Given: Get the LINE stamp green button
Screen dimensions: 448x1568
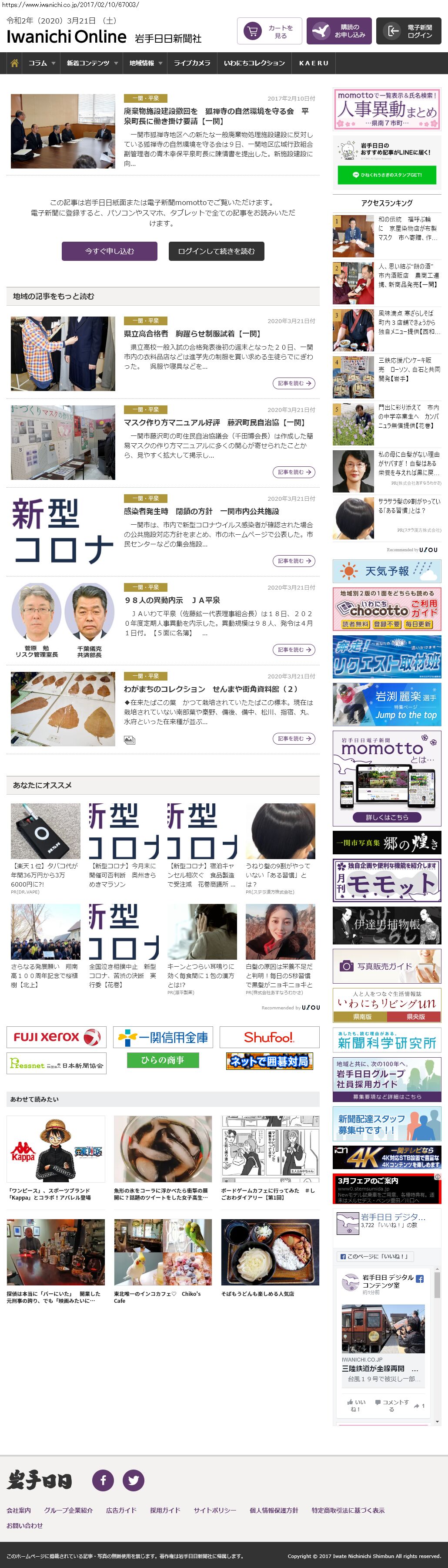Looking at the screenshot, I should pos(387,175).
